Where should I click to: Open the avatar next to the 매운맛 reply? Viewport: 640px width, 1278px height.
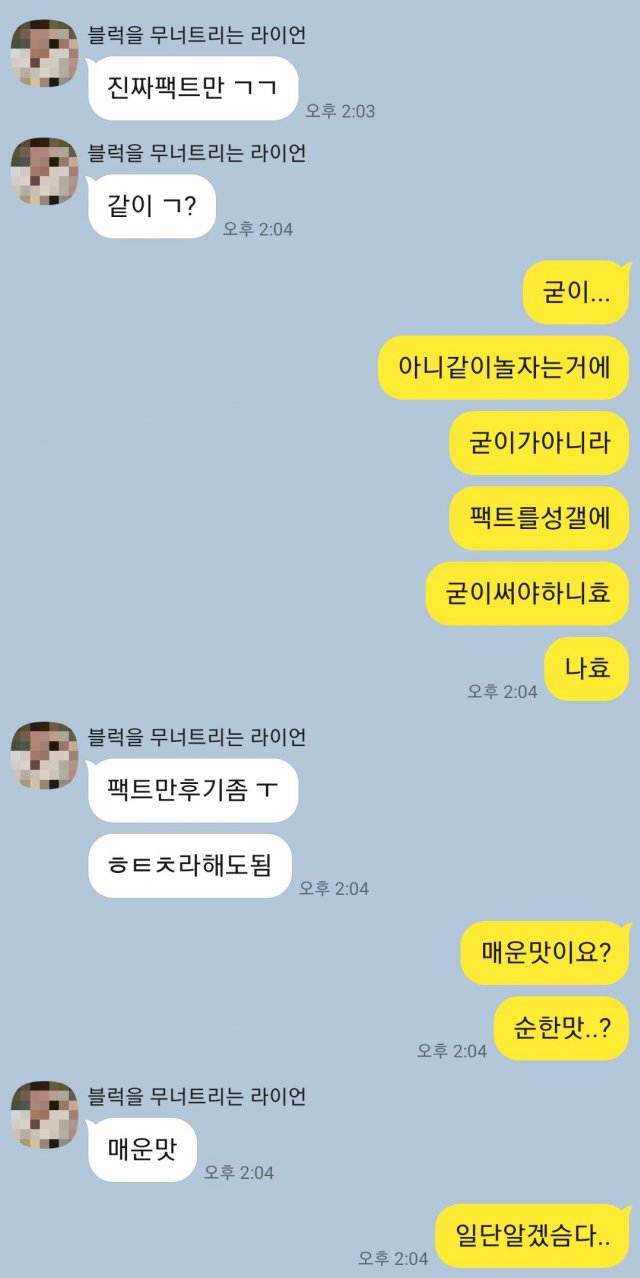44,1114
